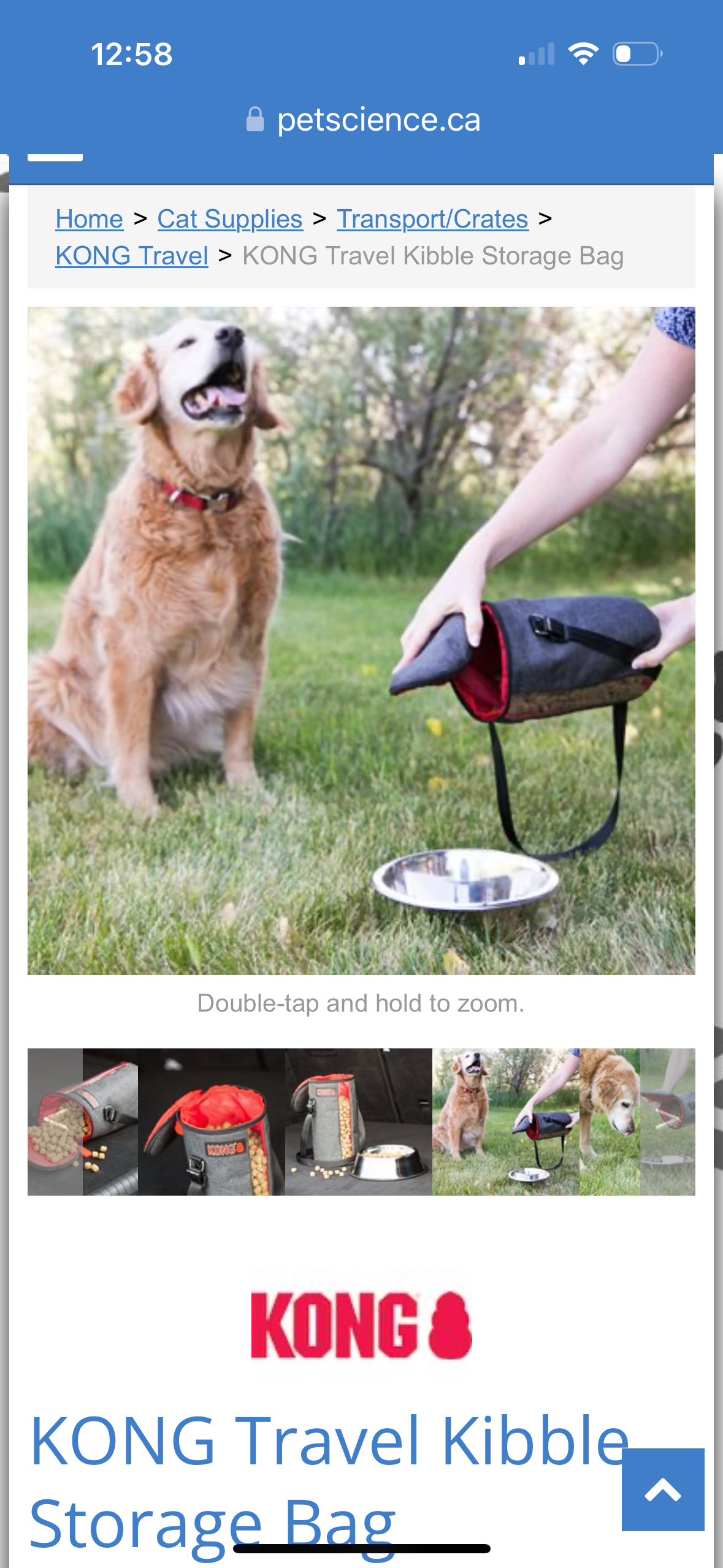Image resolution: width=723 pixels, height=1568 pixels.
Task: Jump back to top of page
Action: click(663, 1489)
